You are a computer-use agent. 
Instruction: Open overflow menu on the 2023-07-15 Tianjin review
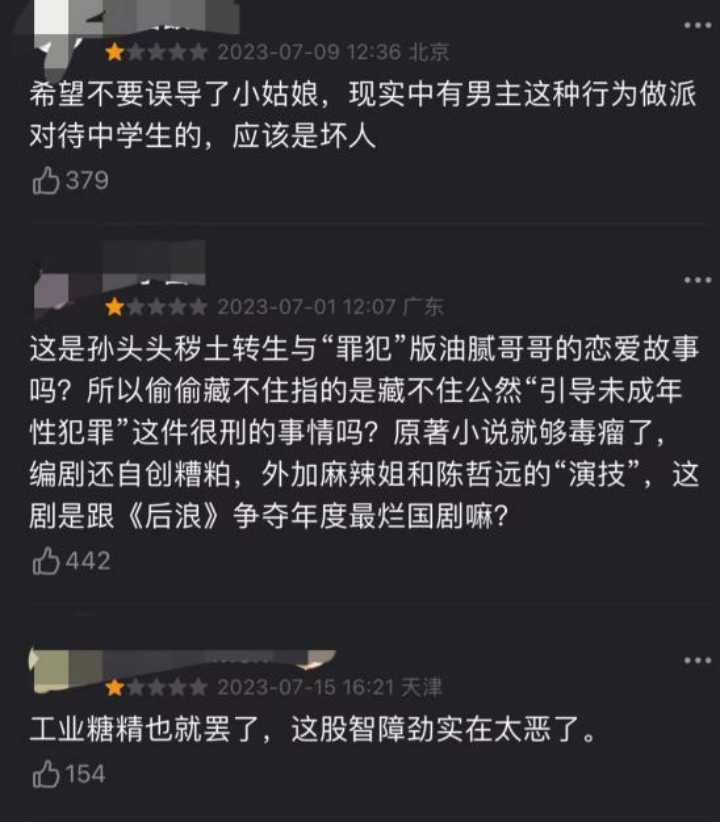[696, 661]
